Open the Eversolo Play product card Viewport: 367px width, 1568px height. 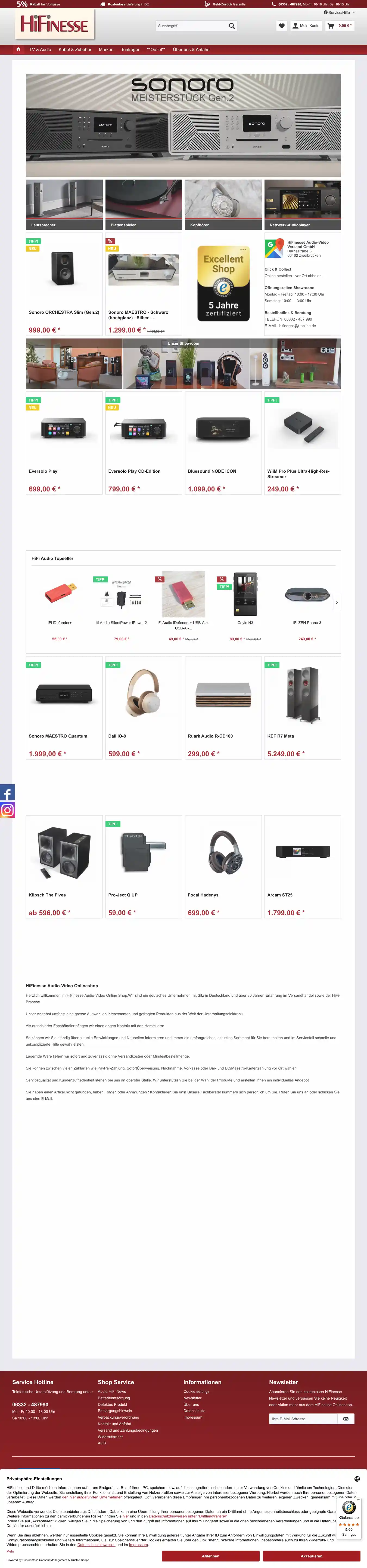[64, 443]
